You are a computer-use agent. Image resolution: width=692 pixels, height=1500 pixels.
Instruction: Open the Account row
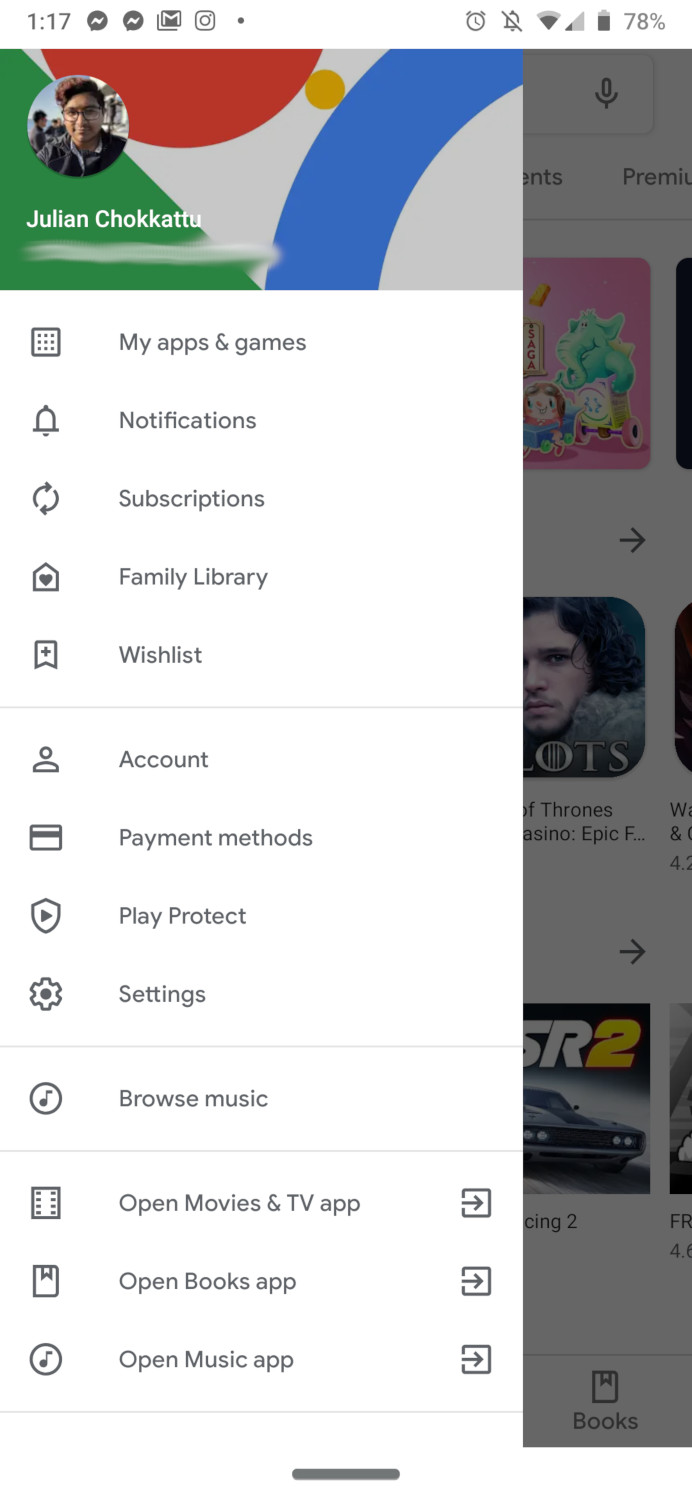(x=261, y=759)
